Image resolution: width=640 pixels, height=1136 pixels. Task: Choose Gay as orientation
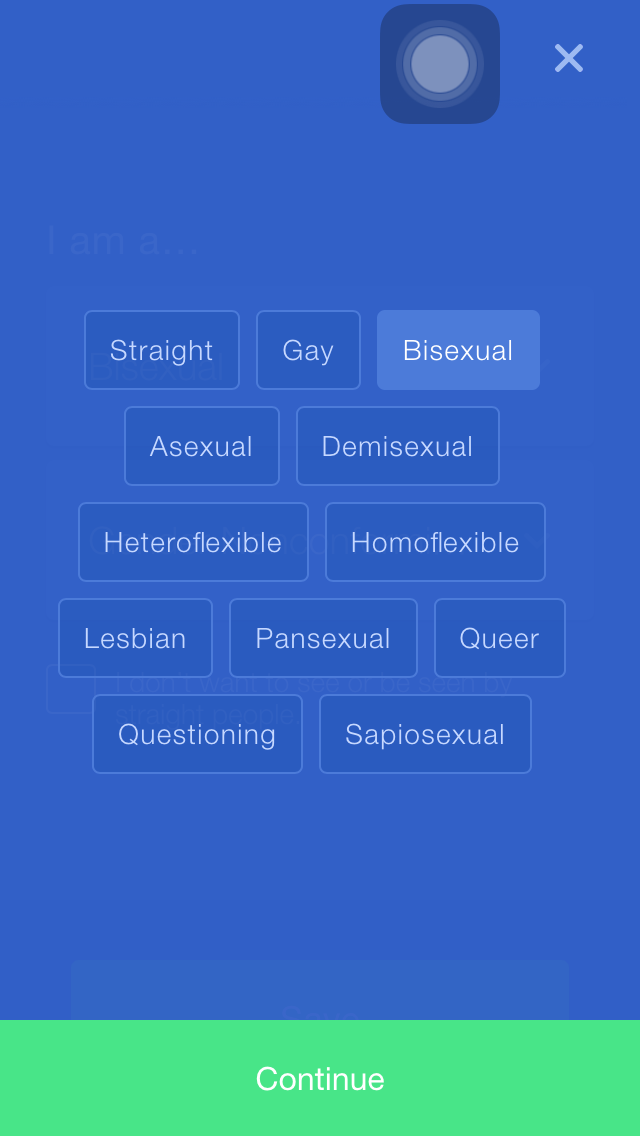(x=308, y=350)
